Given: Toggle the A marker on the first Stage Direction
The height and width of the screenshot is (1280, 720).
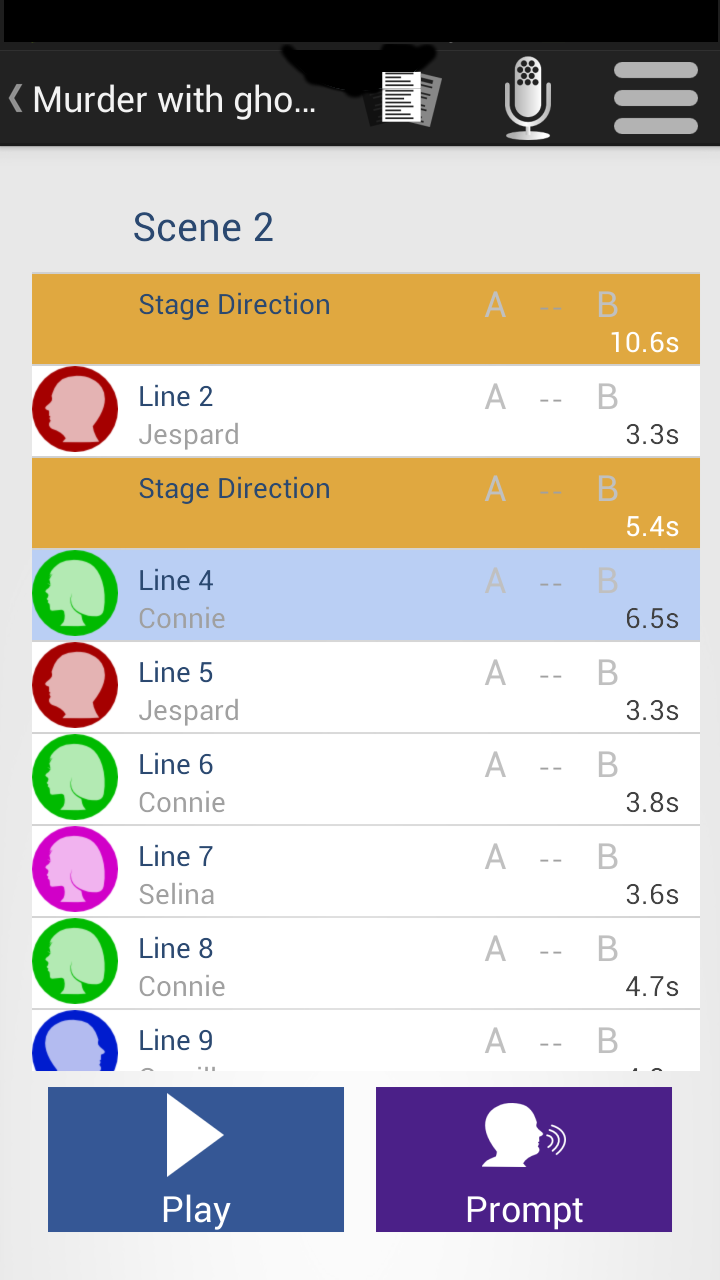Looking at the screenshot, I should (x=495, y=305).
